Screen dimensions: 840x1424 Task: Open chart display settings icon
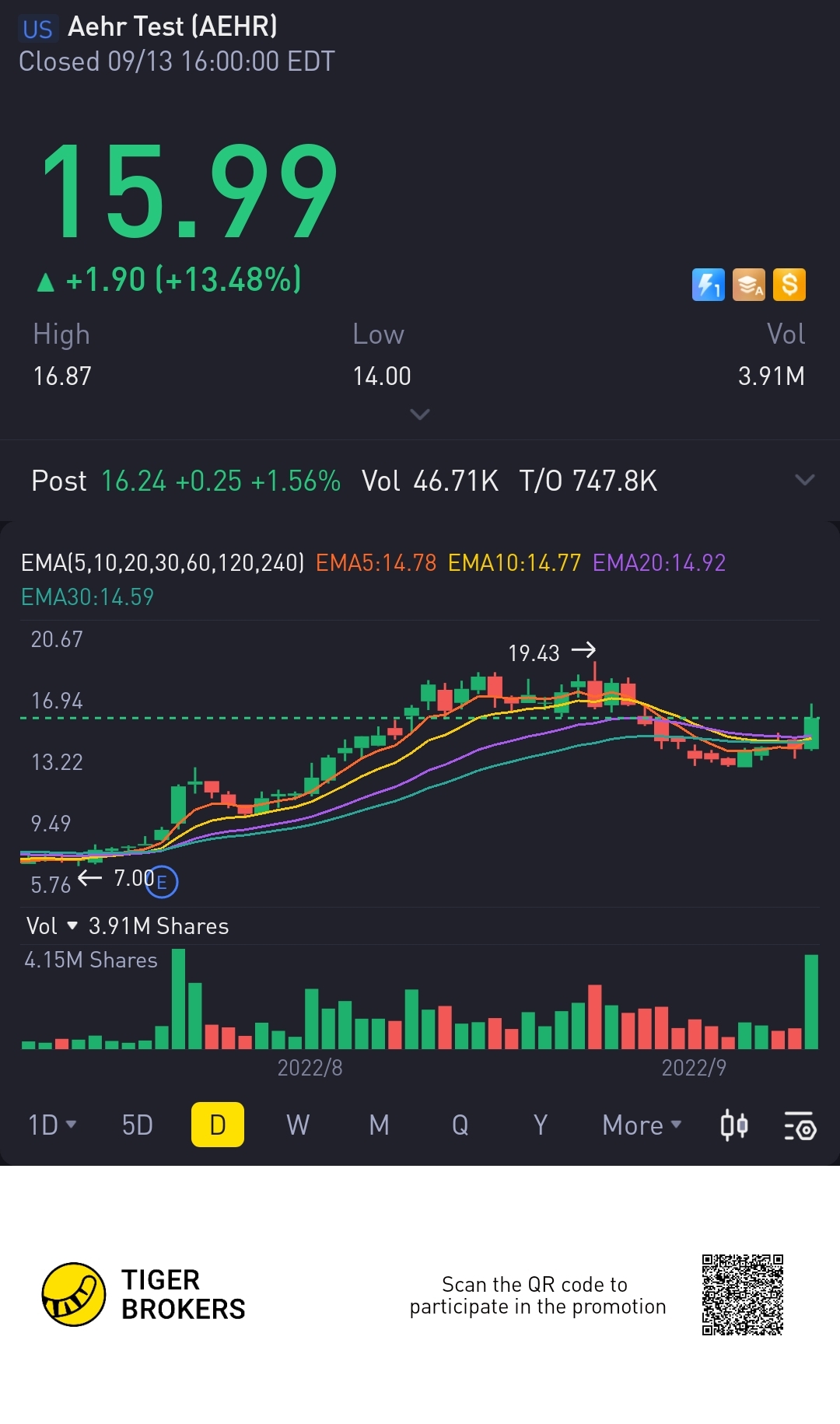(800, 1125)
